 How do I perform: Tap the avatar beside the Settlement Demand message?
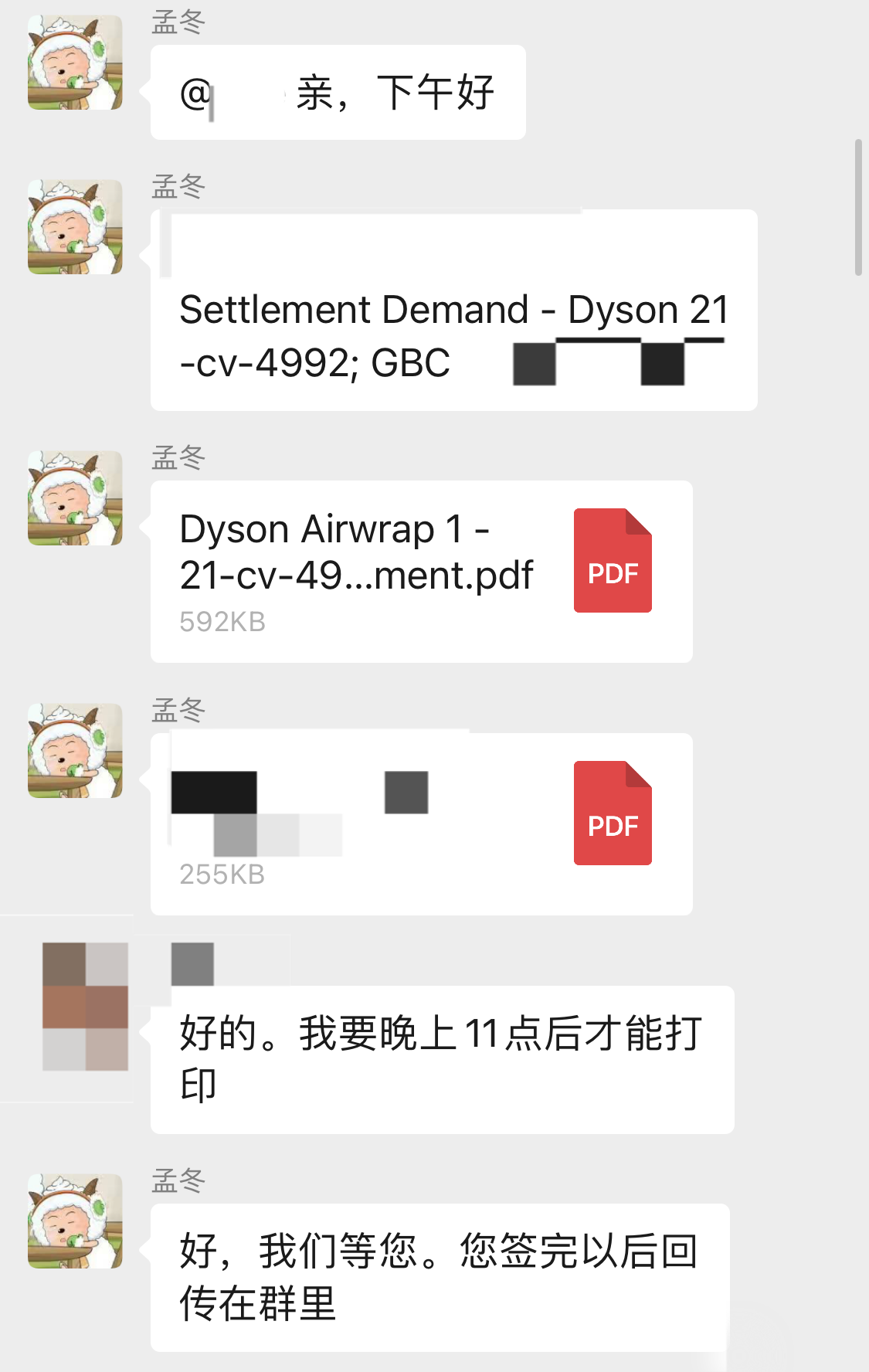click(x=74, y=228)
